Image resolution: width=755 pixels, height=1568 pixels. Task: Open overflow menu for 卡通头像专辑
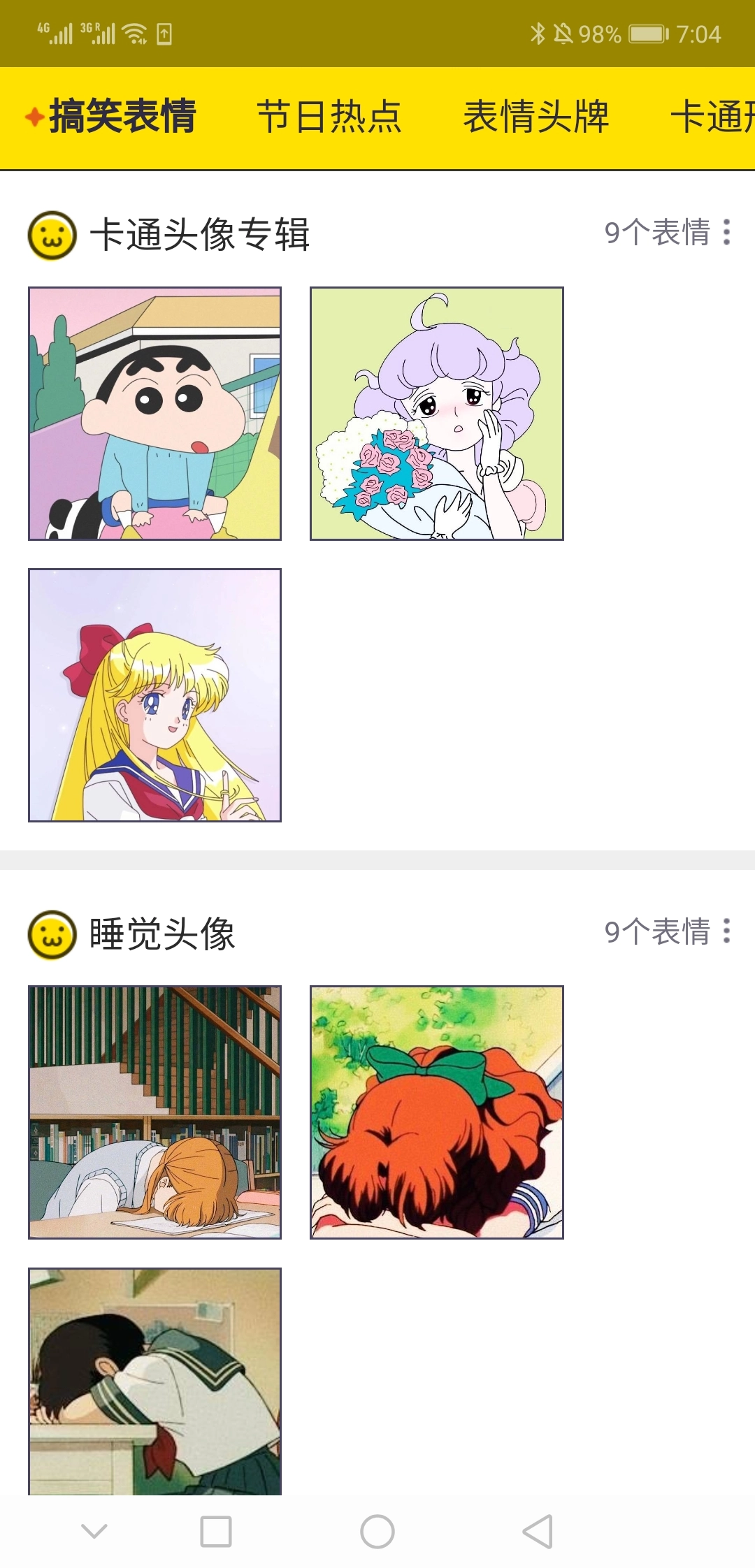click(727, 232)
